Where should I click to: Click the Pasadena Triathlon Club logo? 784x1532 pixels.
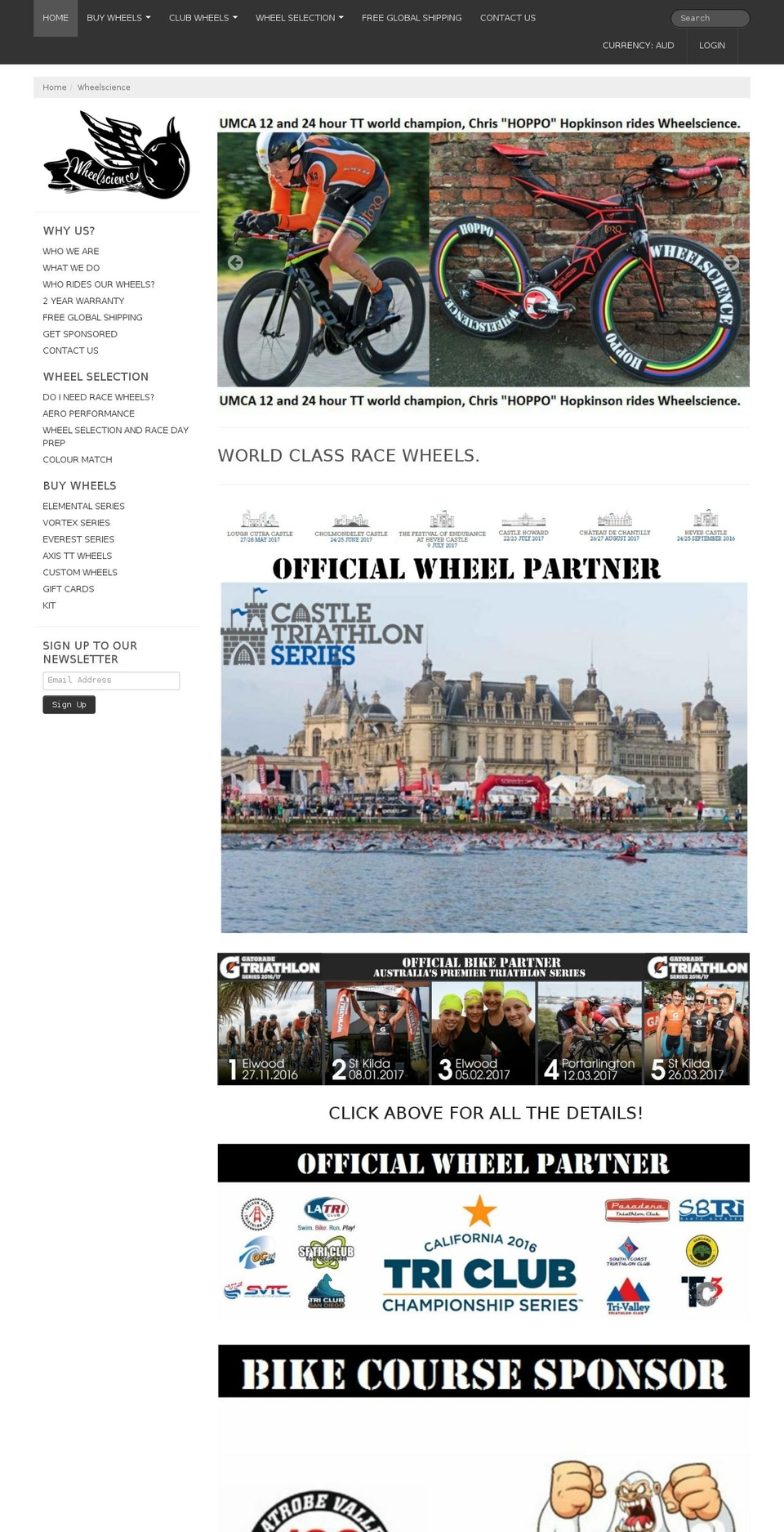pos(635,1210)
